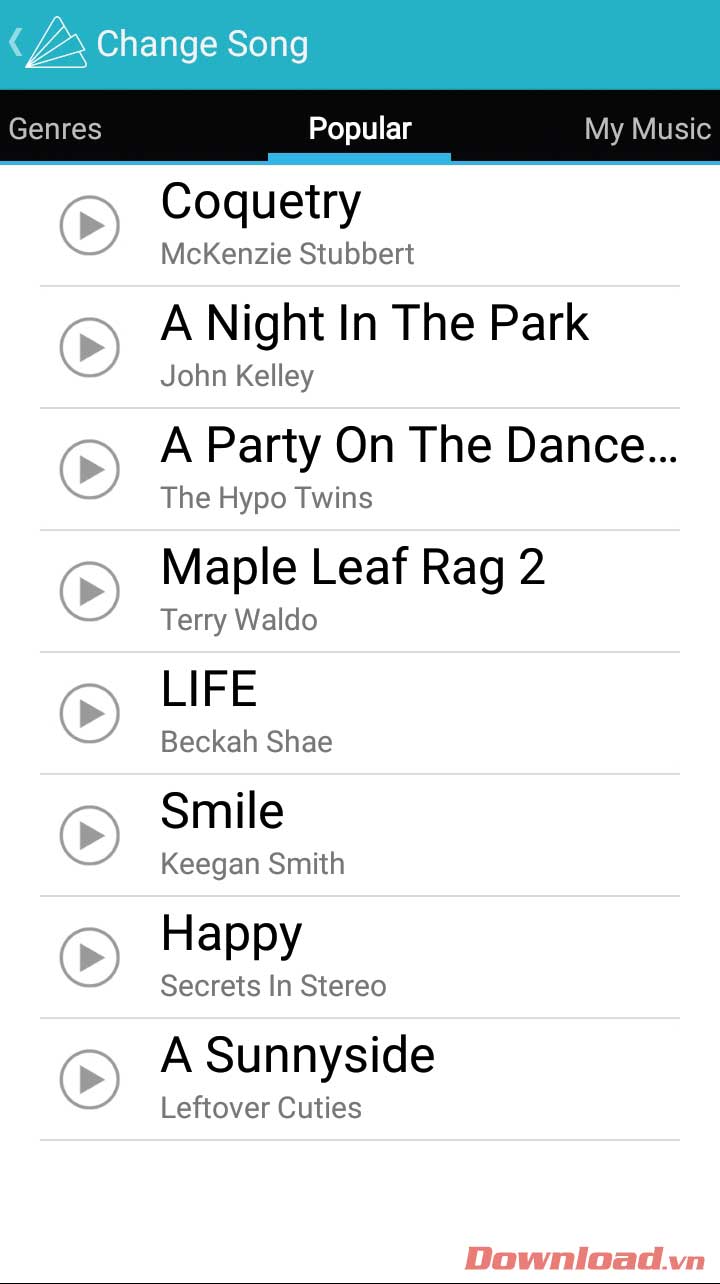The height and width of the screenshot is (1284, 720).
Task: Play preview of A Sunnyside
Action: pos(90,1079)
